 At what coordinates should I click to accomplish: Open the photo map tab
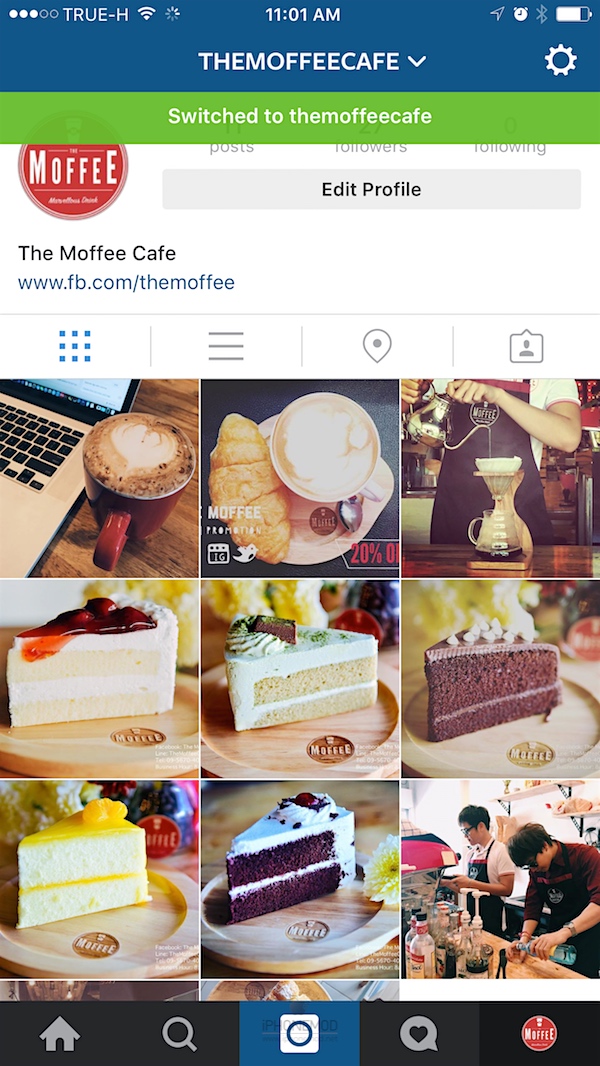click(x=376, y=346)
